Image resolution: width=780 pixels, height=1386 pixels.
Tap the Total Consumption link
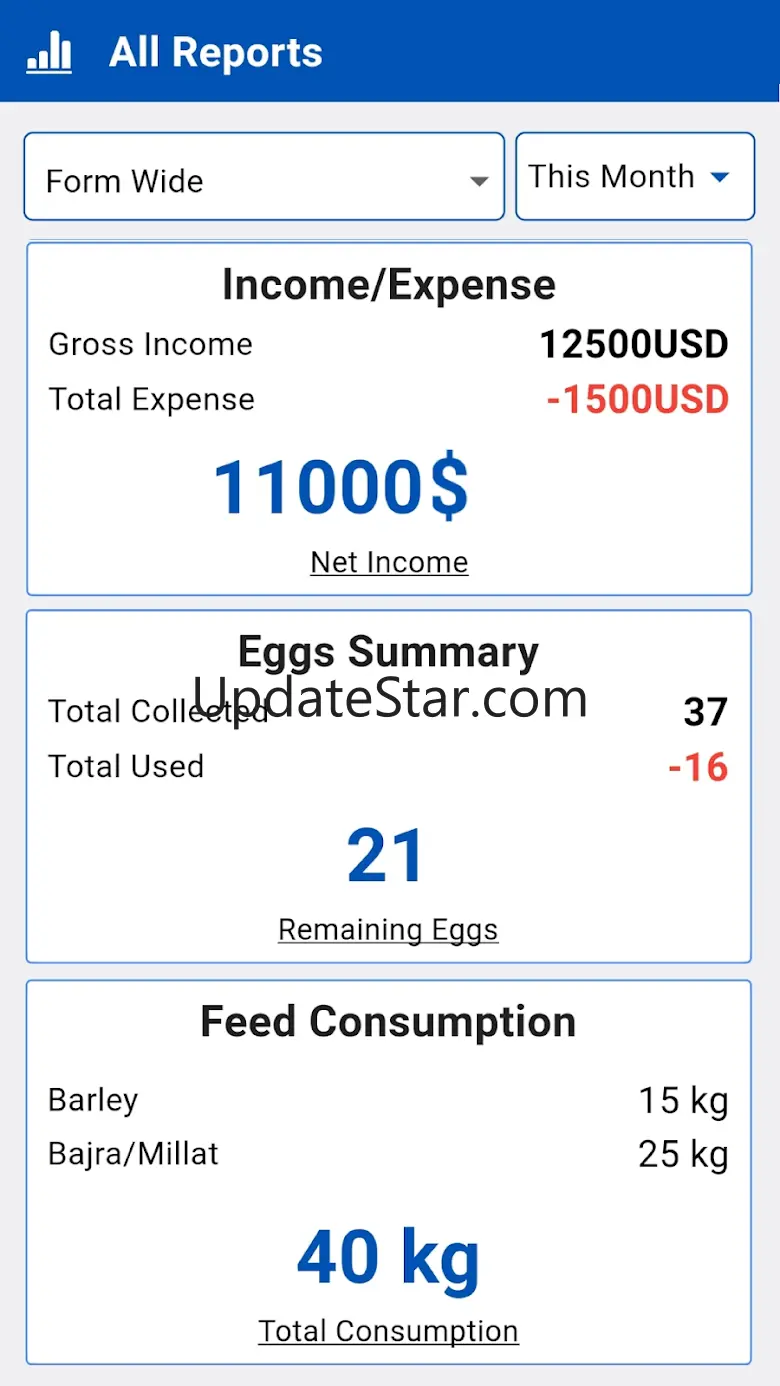coord(388,1331)
